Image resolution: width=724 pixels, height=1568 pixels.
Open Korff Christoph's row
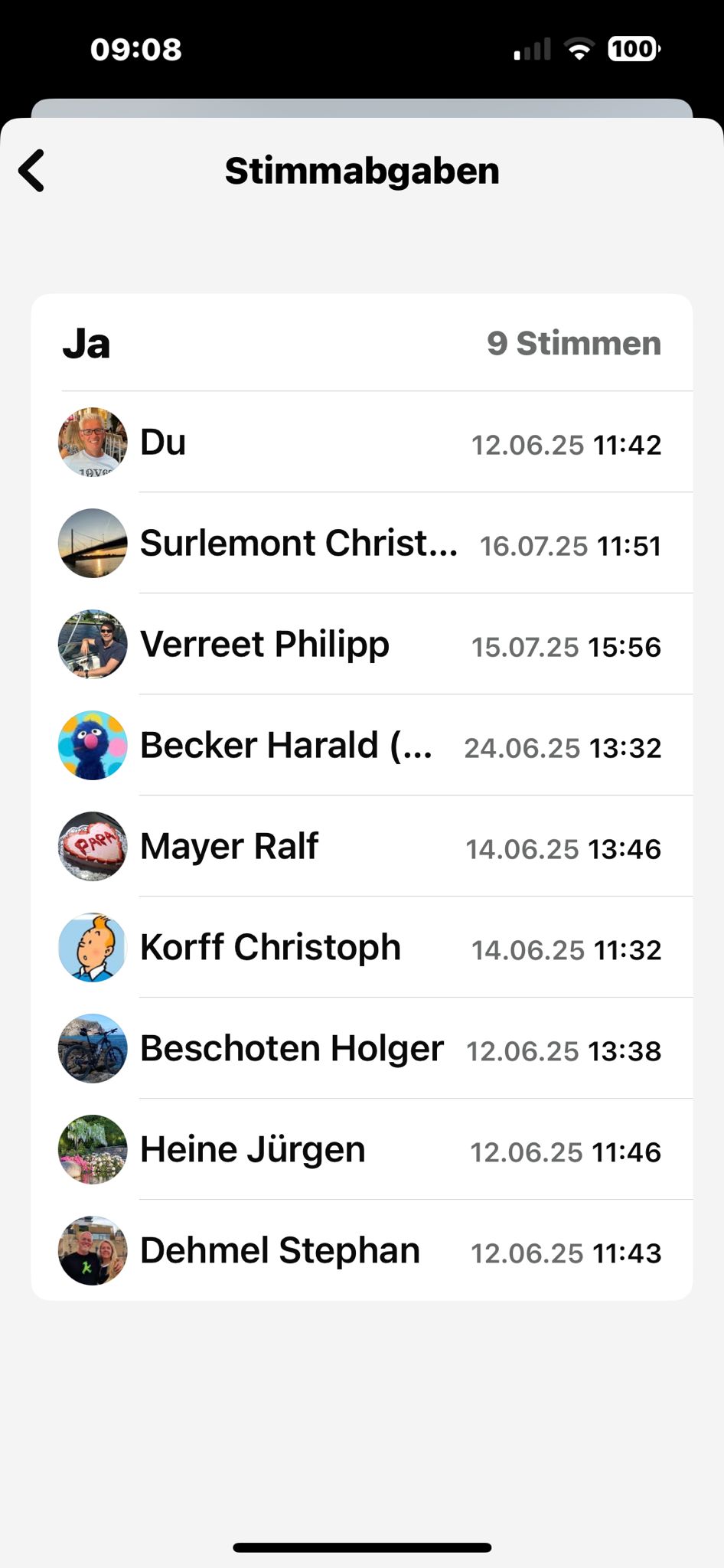[361, 948]
